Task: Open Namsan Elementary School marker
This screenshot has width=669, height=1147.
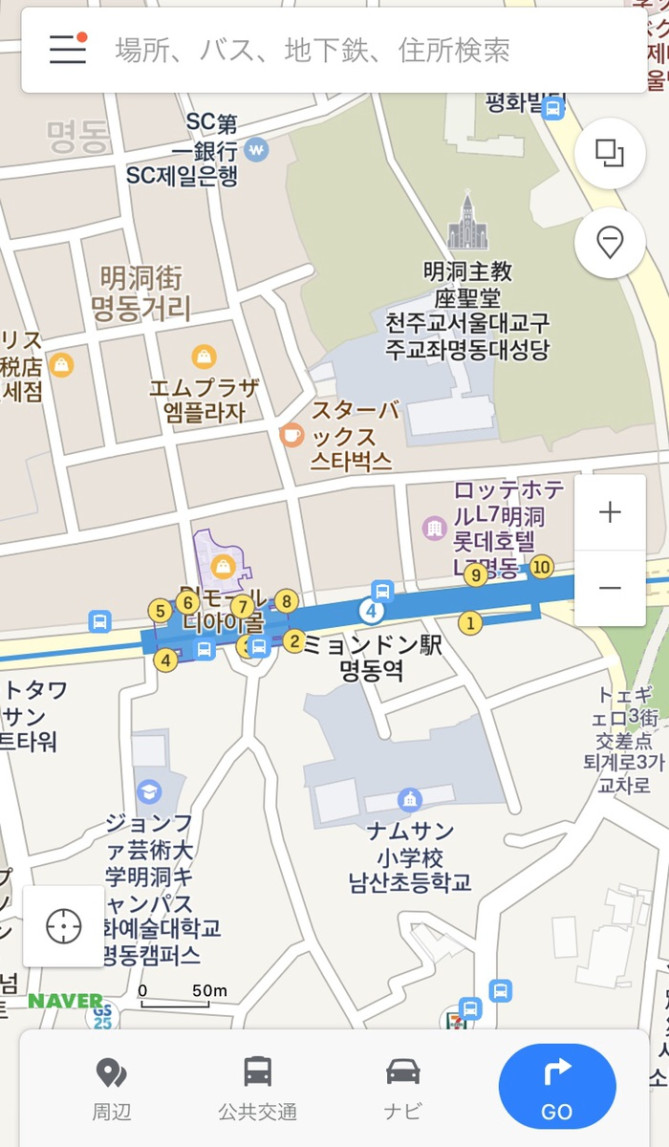Action: (x=409, y=799)
